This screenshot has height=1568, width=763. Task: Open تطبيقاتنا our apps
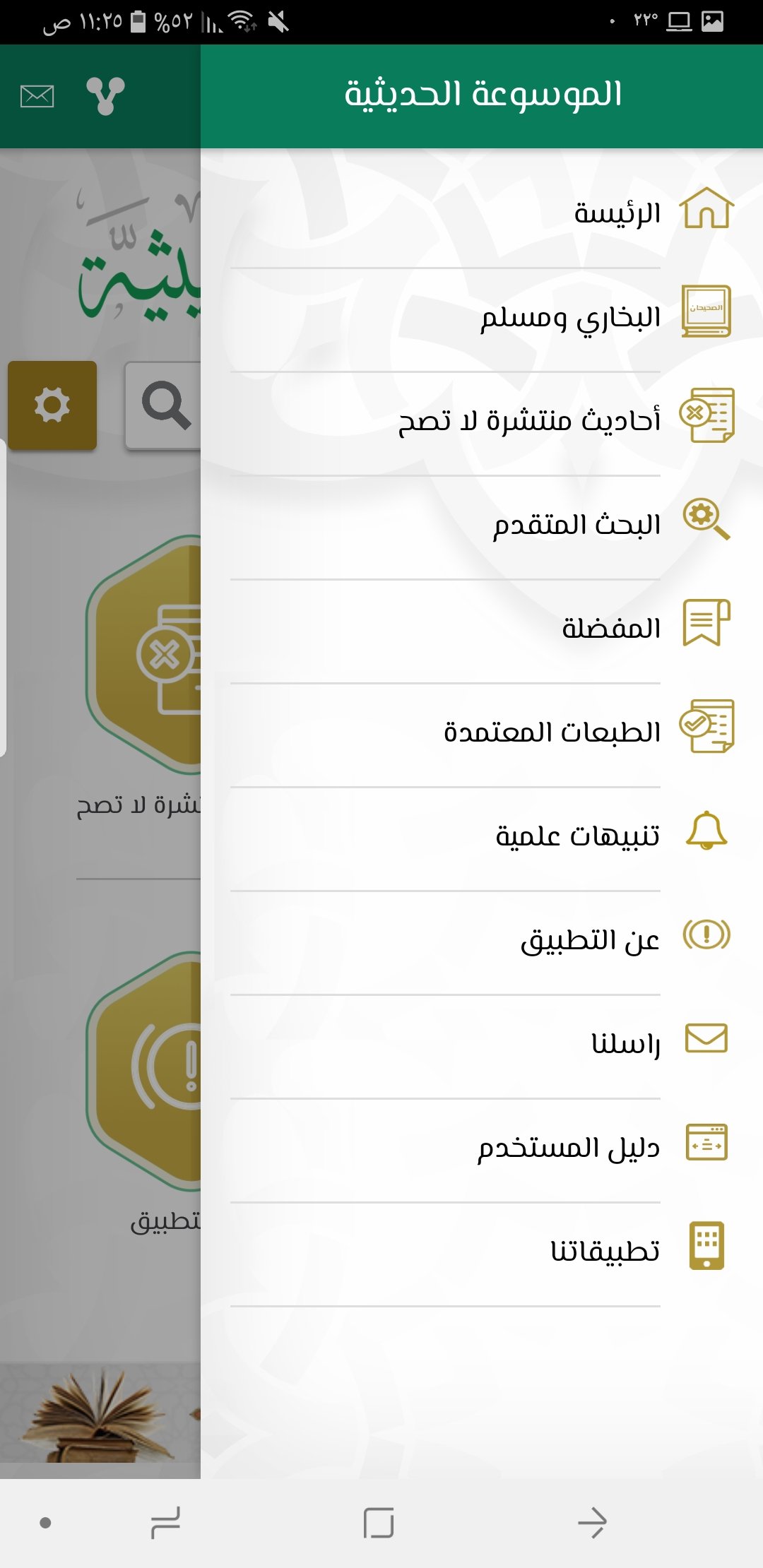tap(605, 1251)
